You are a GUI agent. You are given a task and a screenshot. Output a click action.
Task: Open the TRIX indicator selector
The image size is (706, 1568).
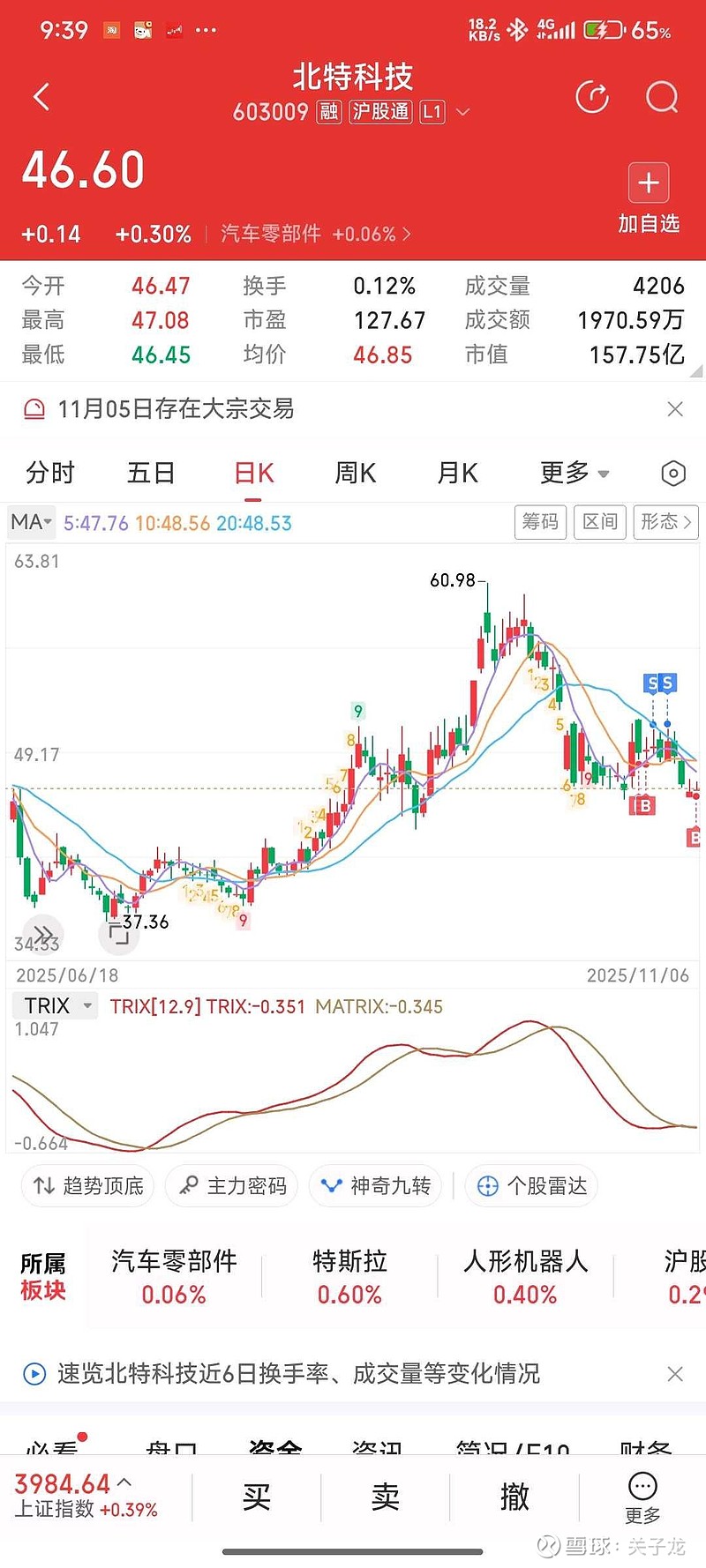click(56, 1006)
